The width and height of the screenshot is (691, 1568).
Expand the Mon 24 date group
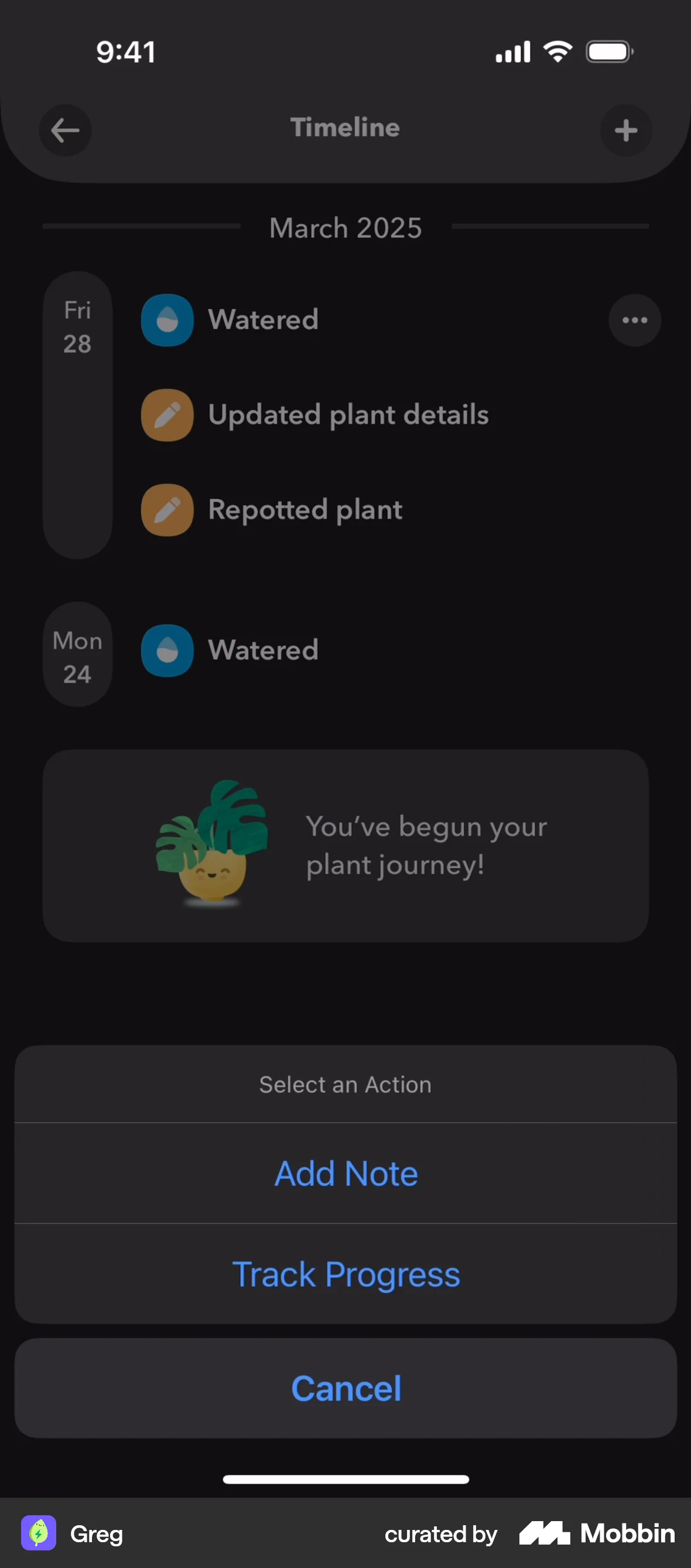tap(78, 656)
